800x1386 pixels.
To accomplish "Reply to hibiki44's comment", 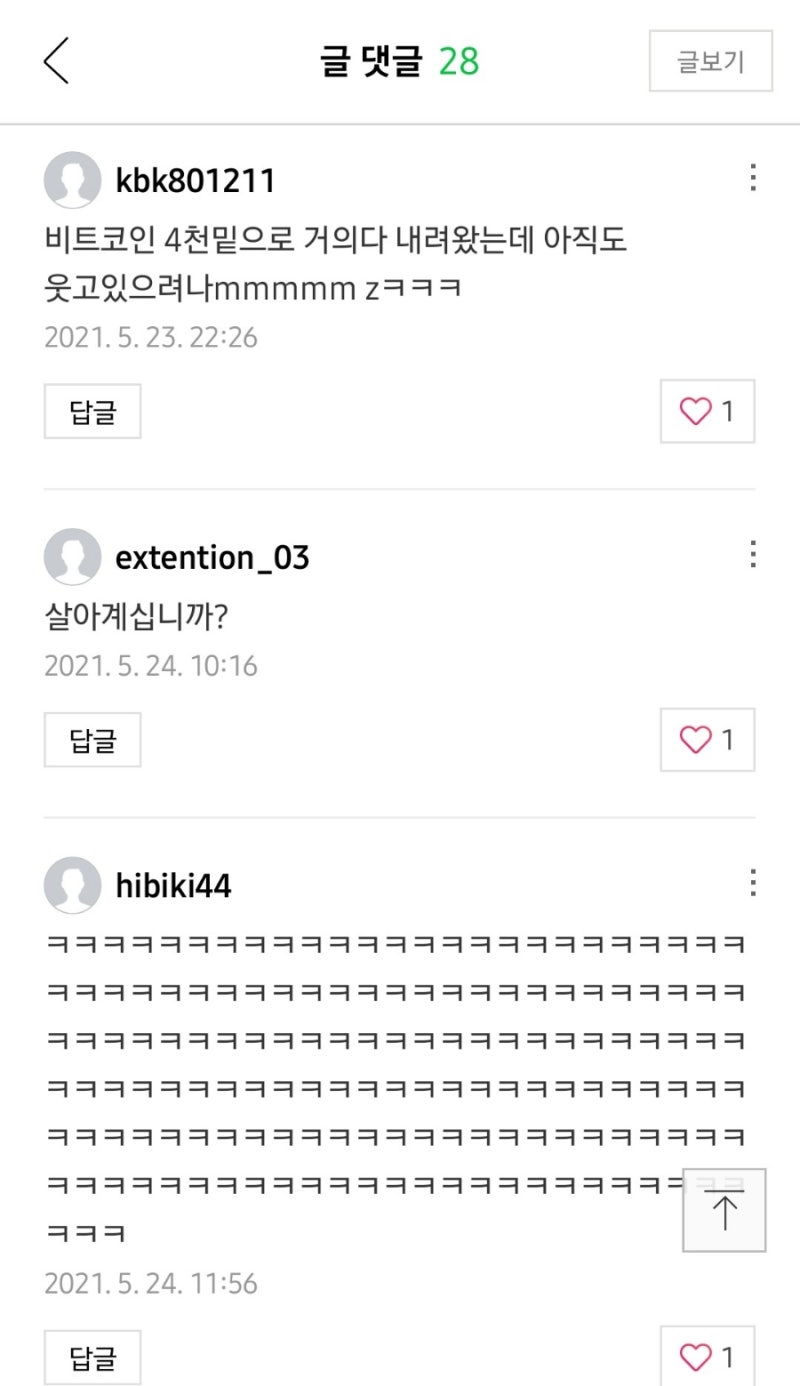I will point(93,1357).
